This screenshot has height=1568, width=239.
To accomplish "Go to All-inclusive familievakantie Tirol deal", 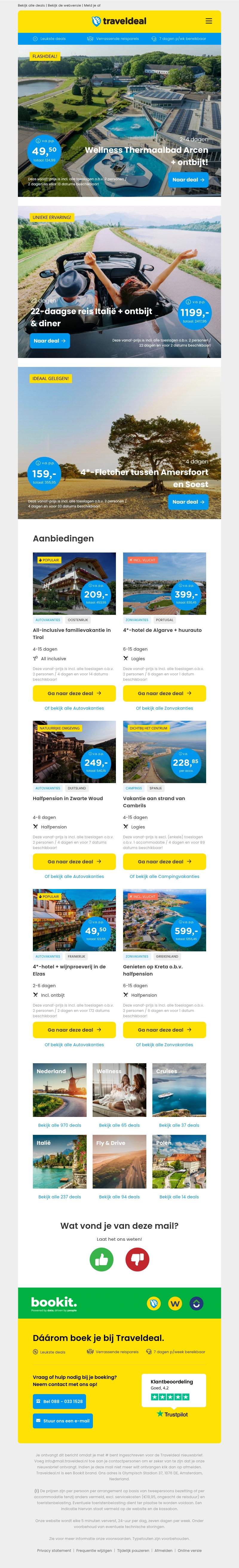I will coord(74,693).
